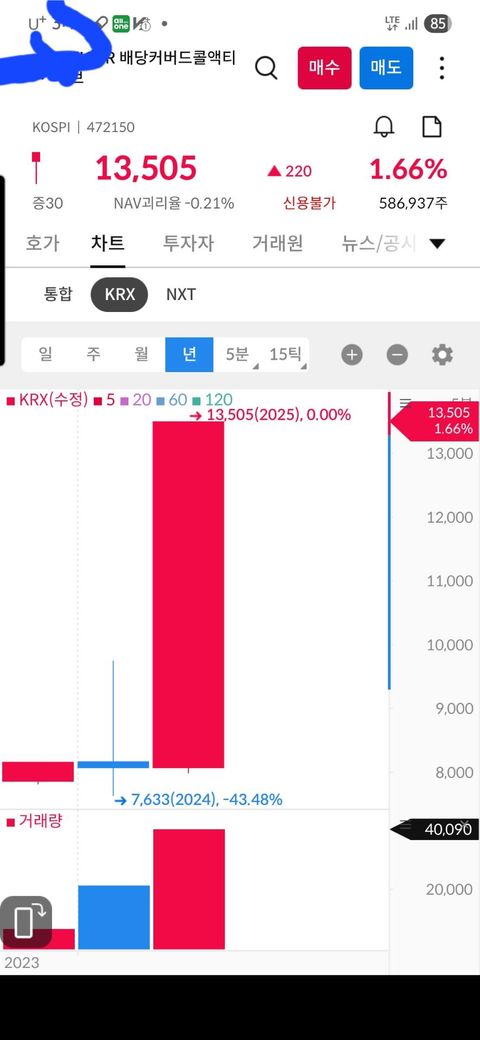The image size is (480, 1040).
Task: Switch chart period to 주
Action: [x=93, y=355]
